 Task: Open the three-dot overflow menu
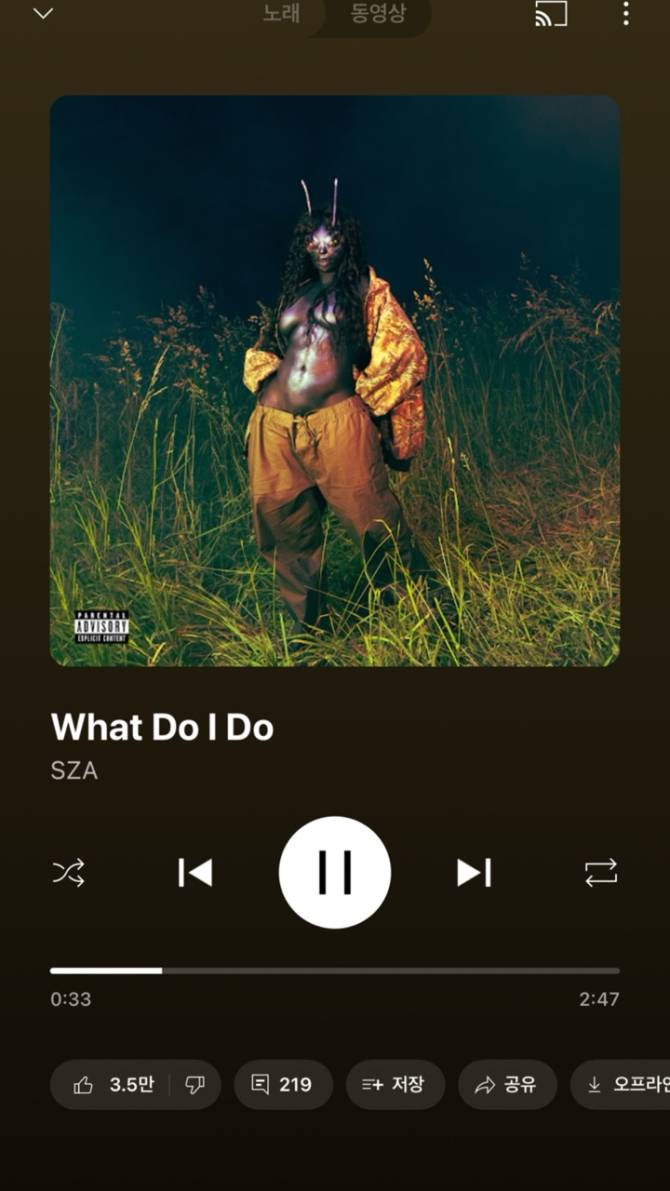(626, 14)
